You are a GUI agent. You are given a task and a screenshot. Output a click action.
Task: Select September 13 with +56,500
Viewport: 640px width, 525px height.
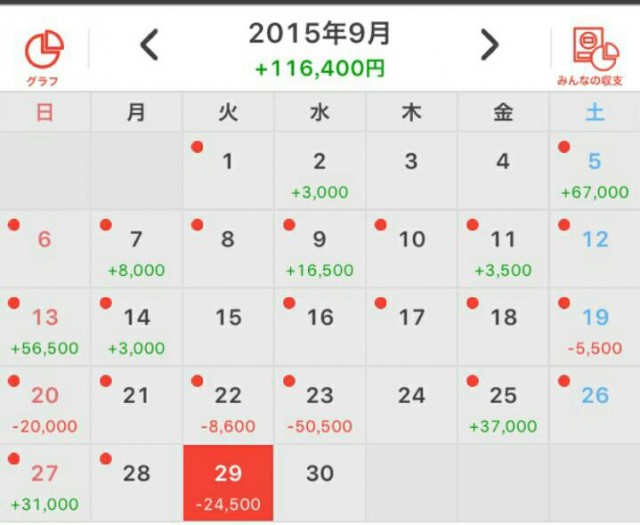click(x=45, y=327)
